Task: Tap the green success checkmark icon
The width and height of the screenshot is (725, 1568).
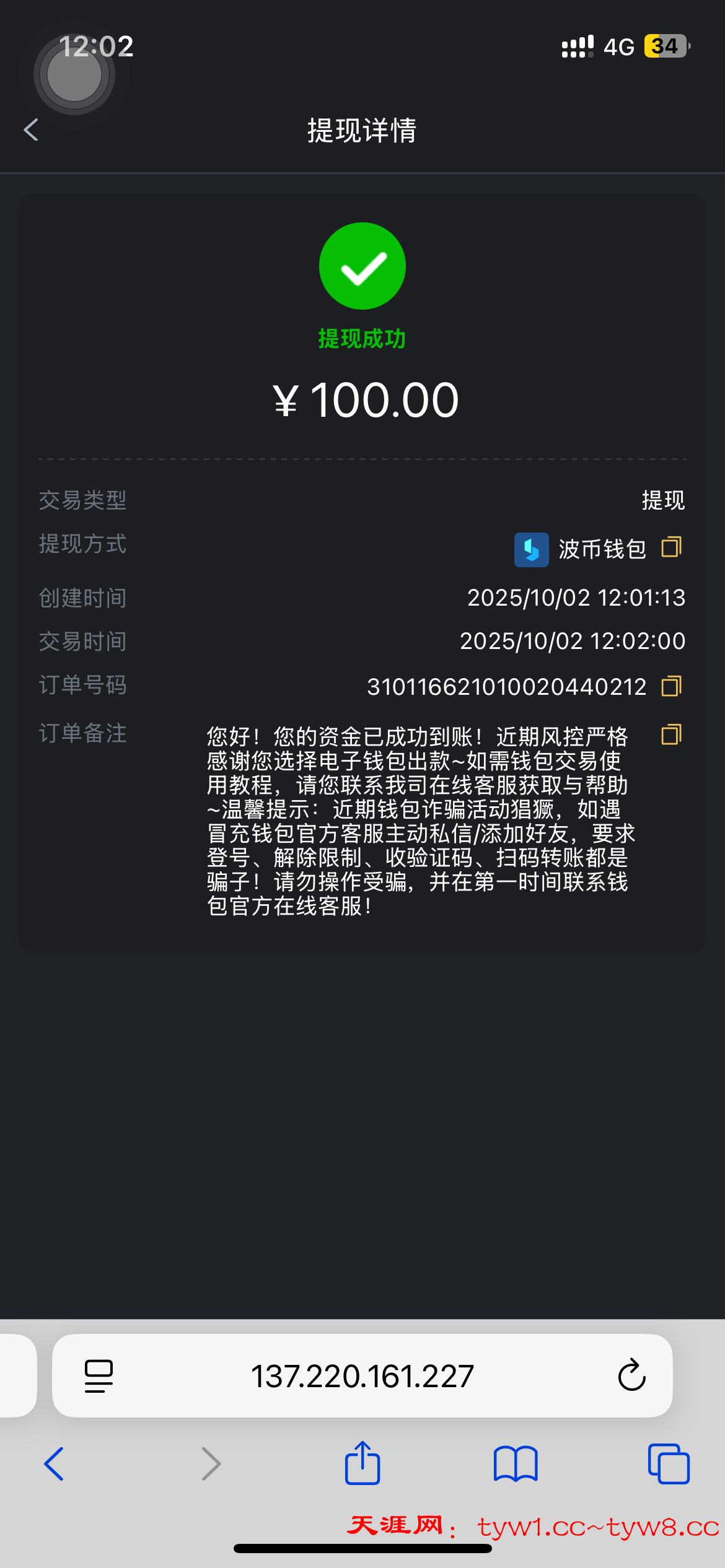Action: coord(362,265)
